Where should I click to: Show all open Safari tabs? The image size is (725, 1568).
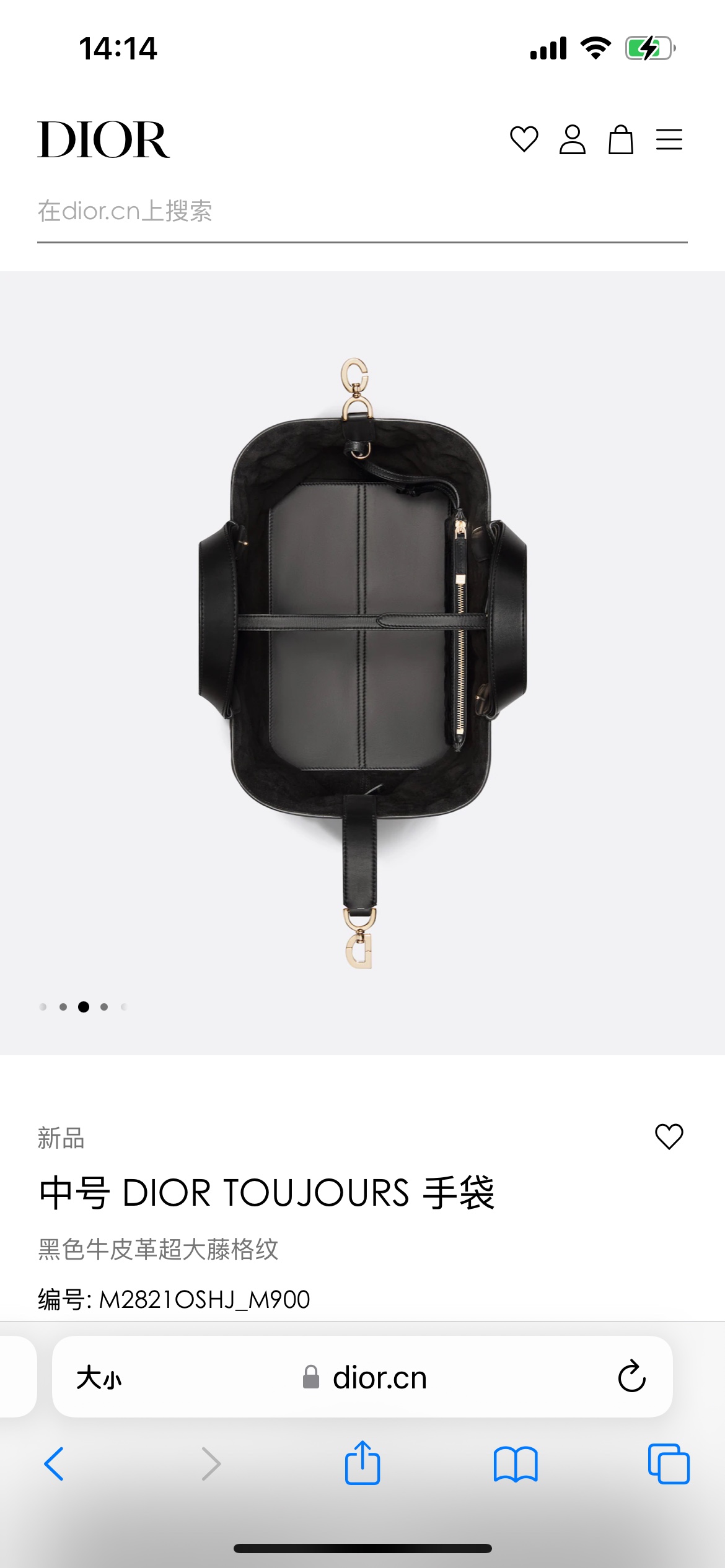tap(668, 1464)
